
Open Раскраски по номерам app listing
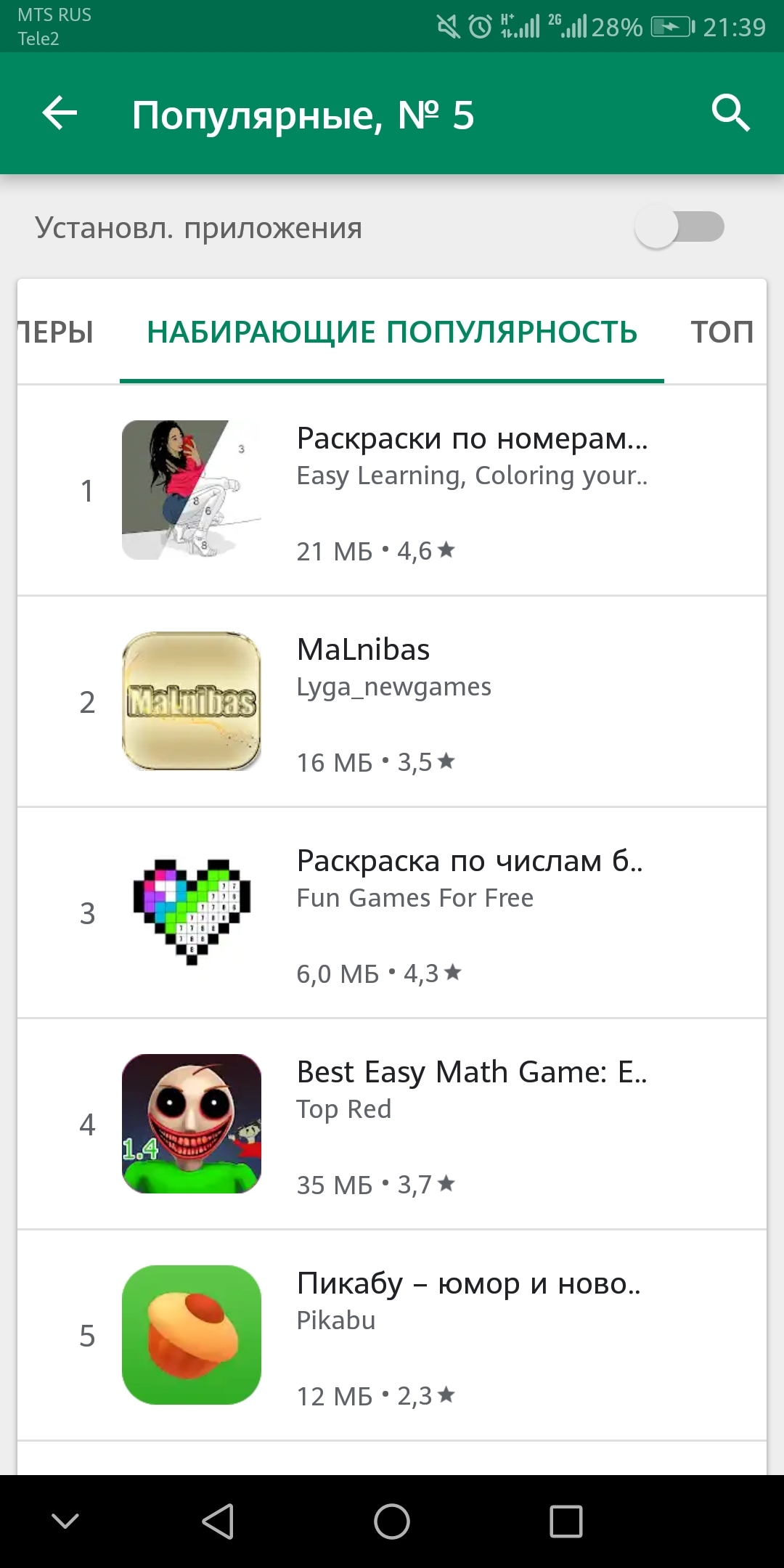392,490
